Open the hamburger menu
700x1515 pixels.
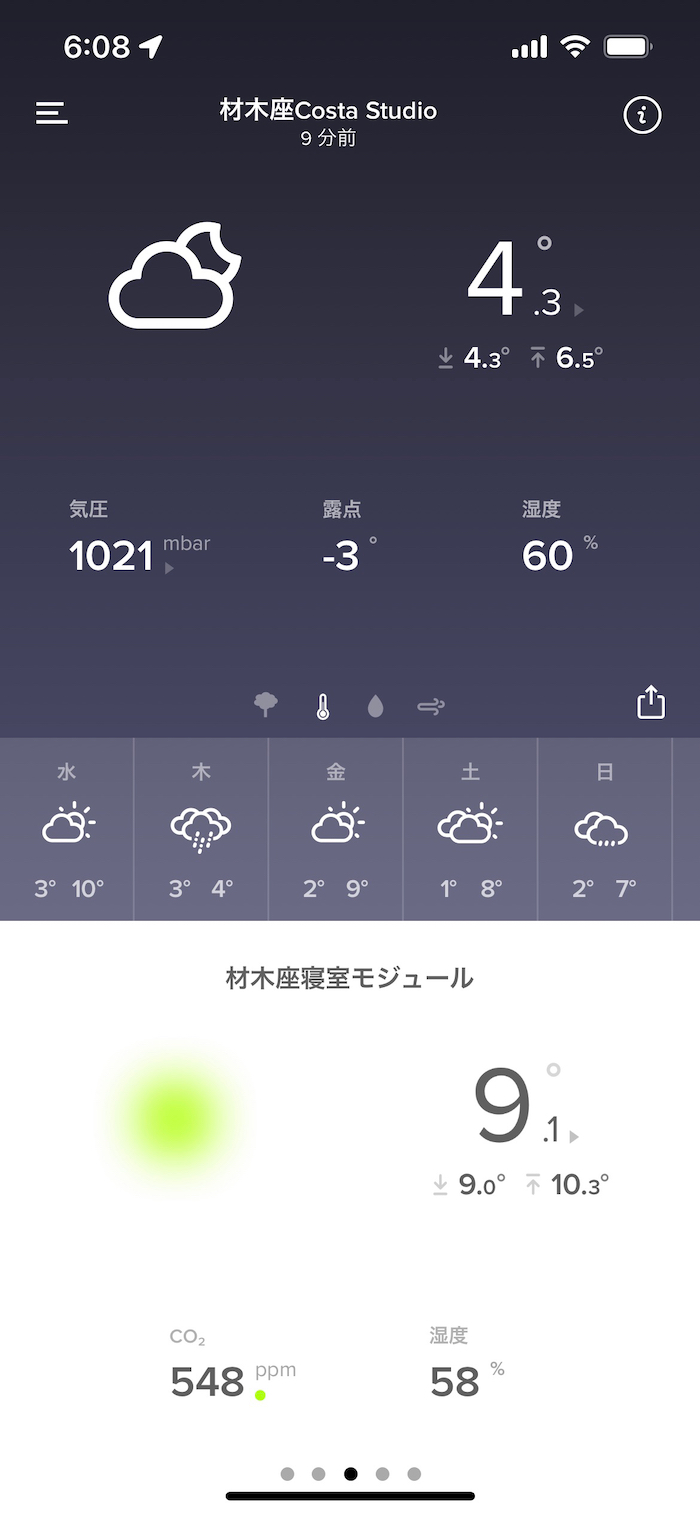click(x=52, y=113)
